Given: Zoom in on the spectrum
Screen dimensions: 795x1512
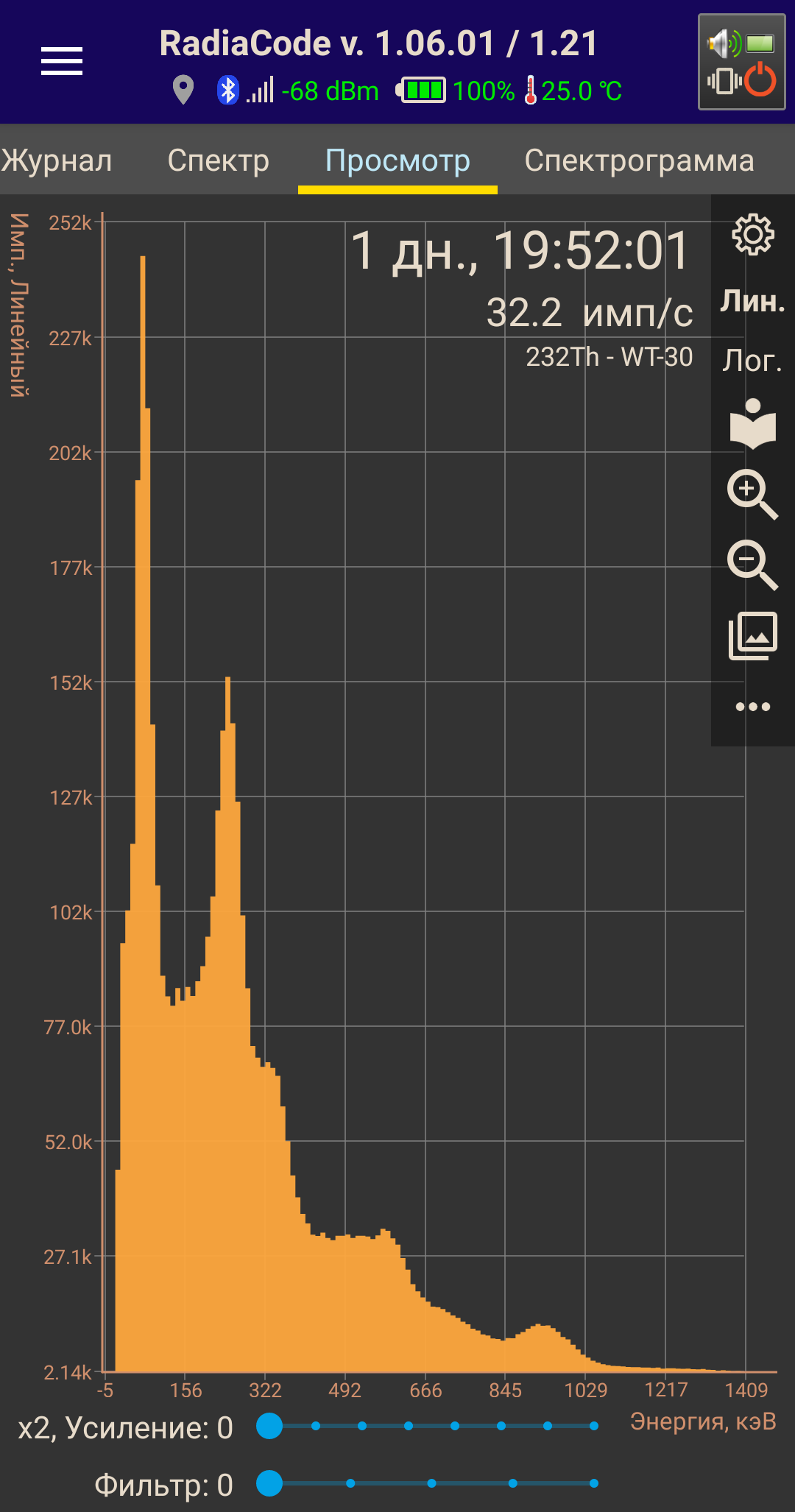Looking at the screenshot, I should tap(752, 494).
